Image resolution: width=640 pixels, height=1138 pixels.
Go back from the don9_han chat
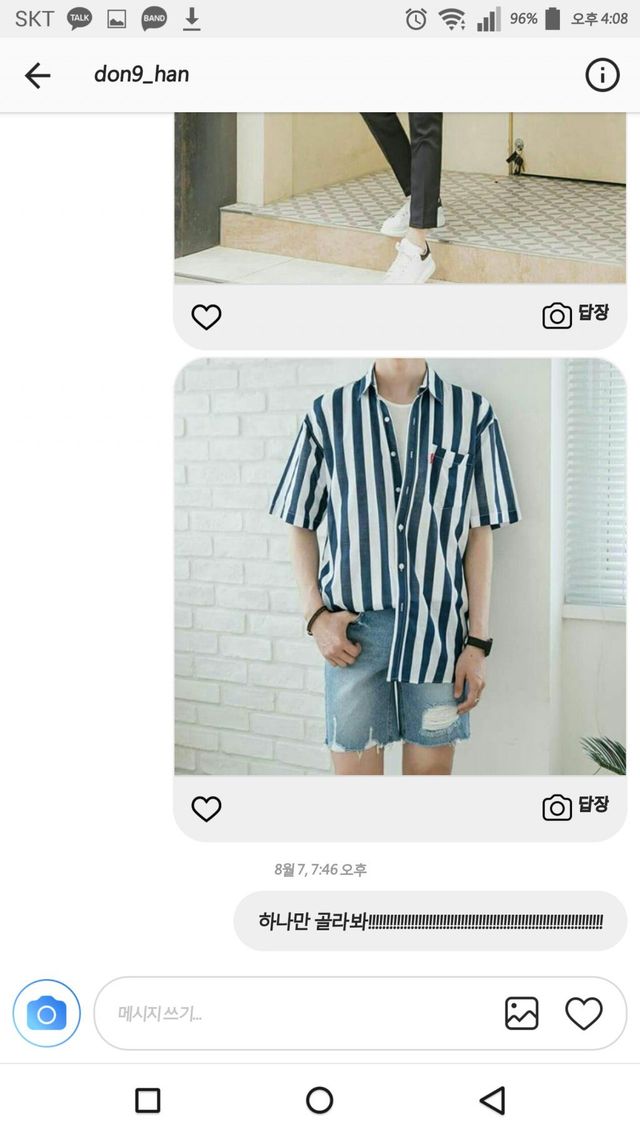click(37, 76)
